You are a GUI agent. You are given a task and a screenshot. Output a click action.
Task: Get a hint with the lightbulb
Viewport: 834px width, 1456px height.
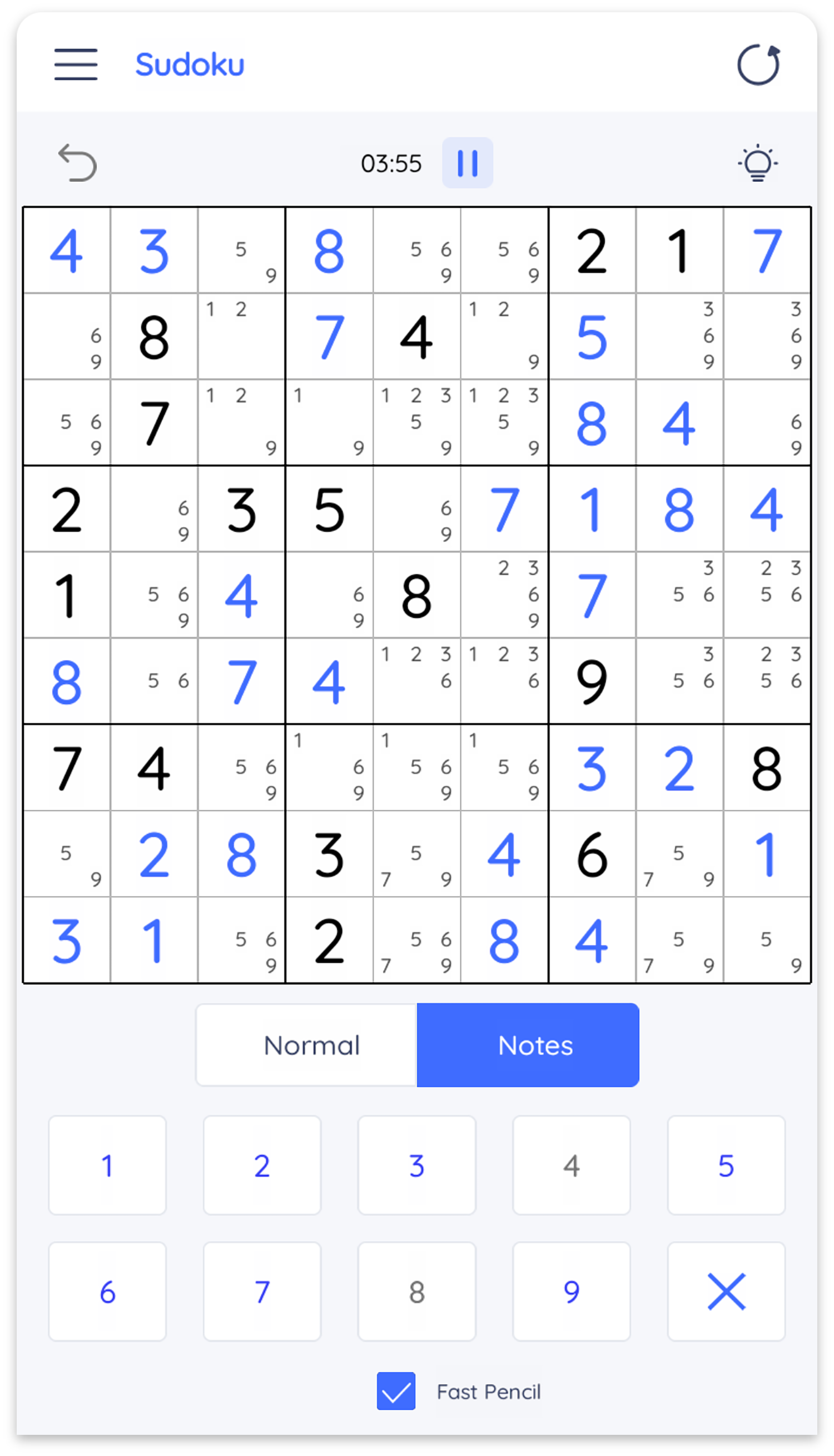758,163
